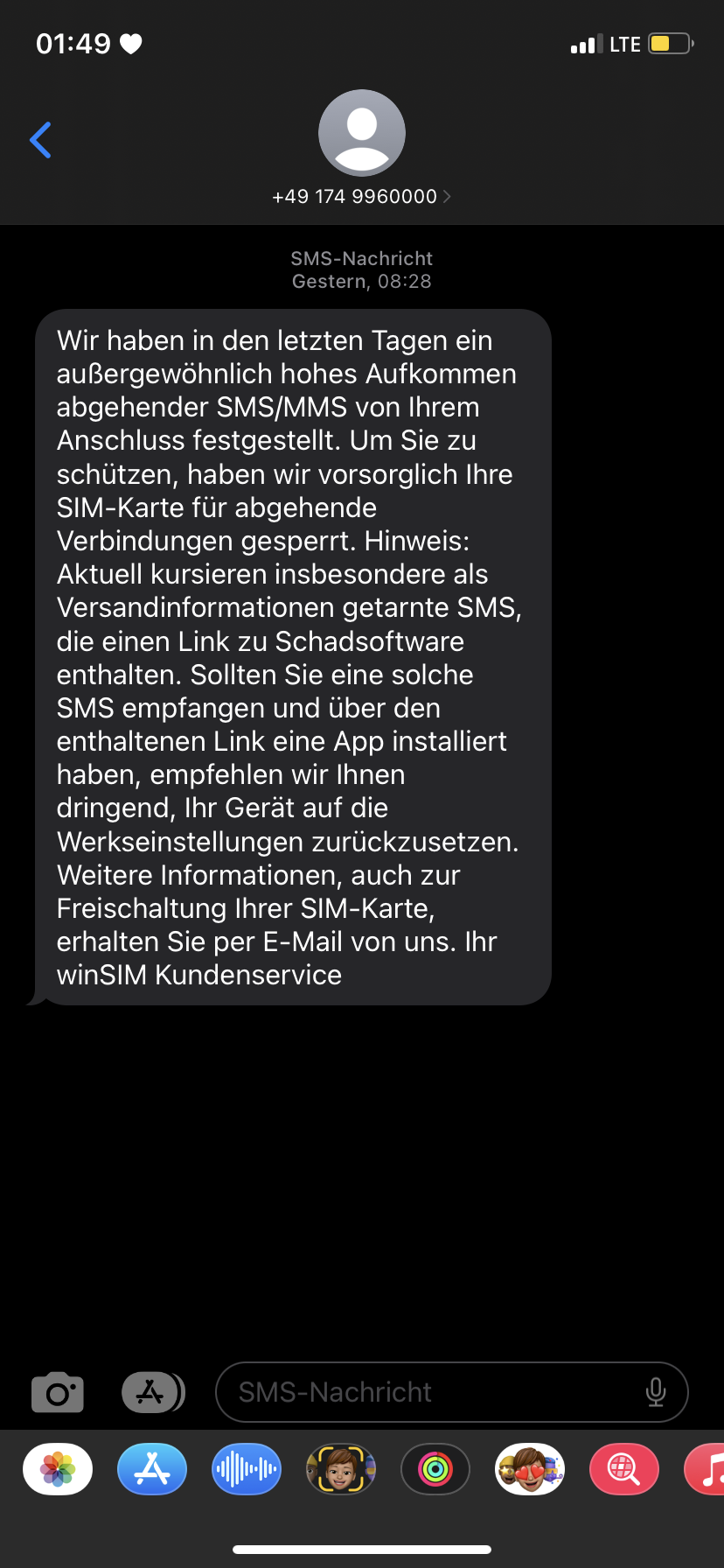
Task: Tap the contact avatar at the top
Action: (361, 132)
